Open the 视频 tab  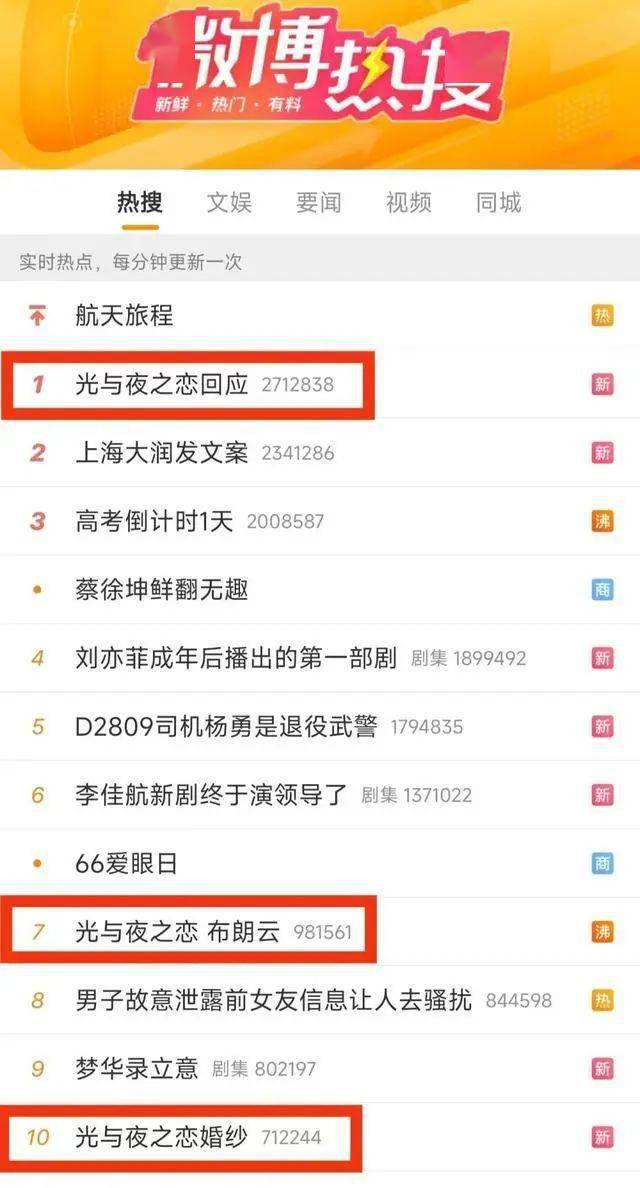click(x=409, y=203)
